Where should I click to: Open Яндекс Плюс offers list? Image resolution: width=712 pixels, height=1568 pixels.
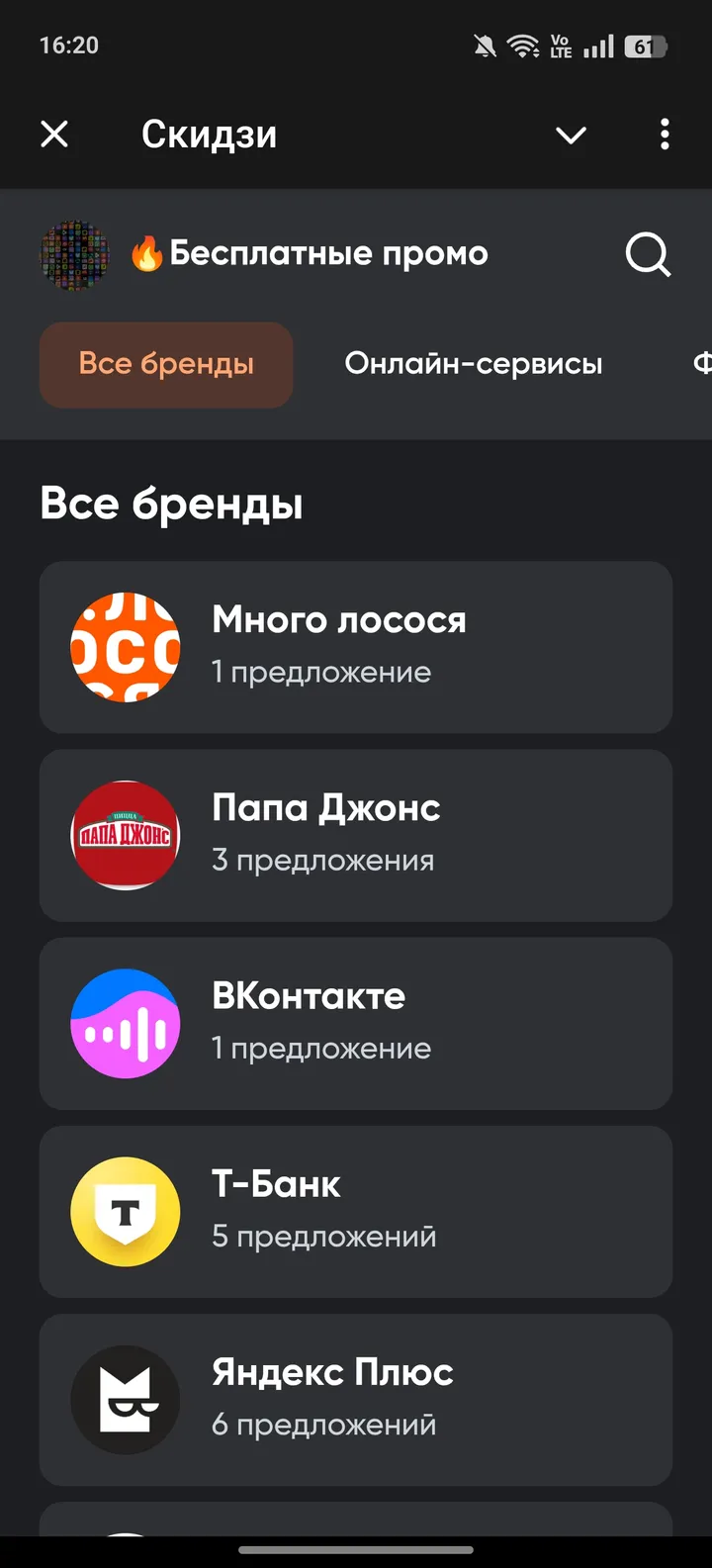click(356, 1399)
